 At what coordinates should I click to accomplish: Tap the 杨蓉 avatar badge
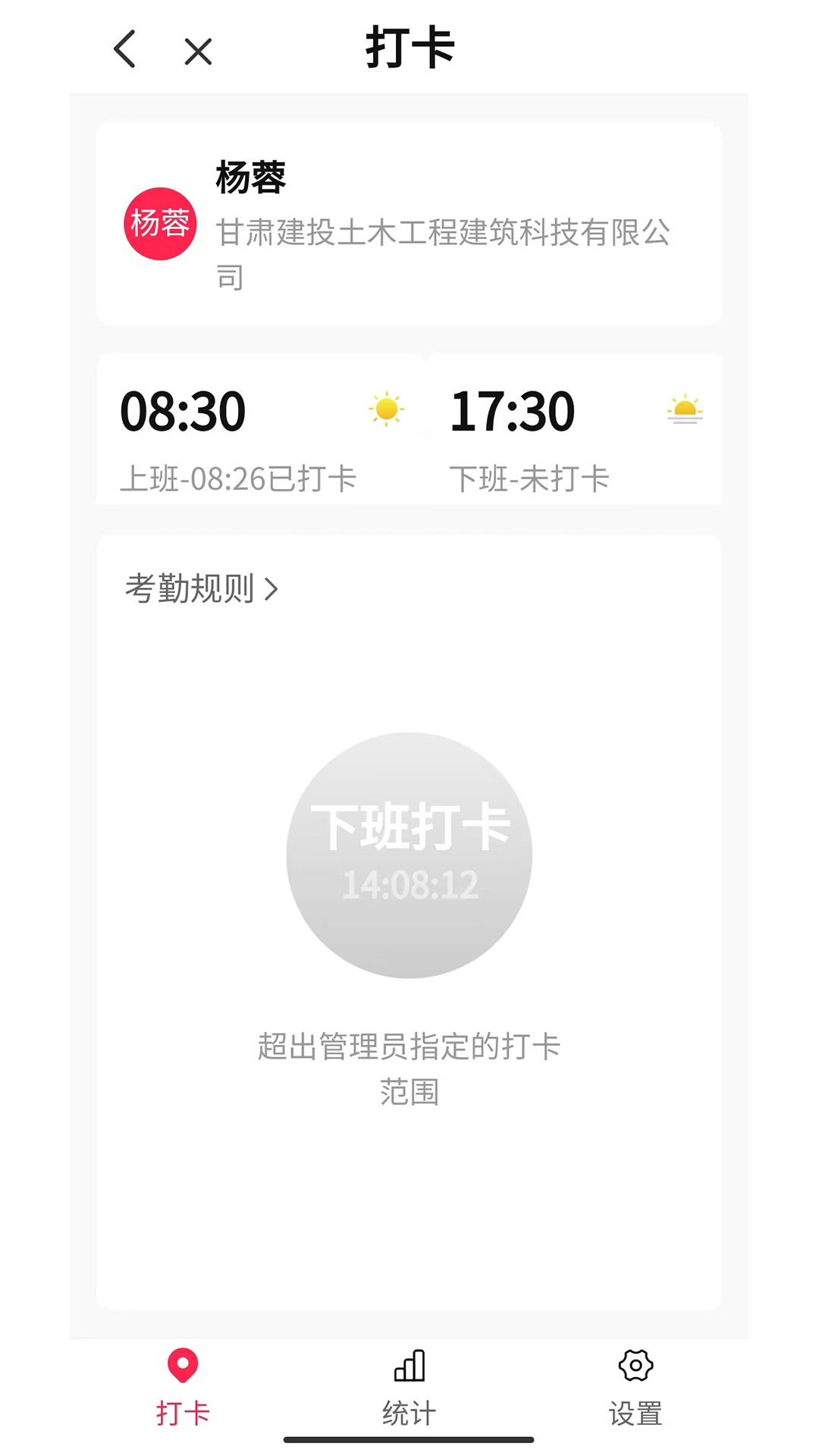(159, 222)
